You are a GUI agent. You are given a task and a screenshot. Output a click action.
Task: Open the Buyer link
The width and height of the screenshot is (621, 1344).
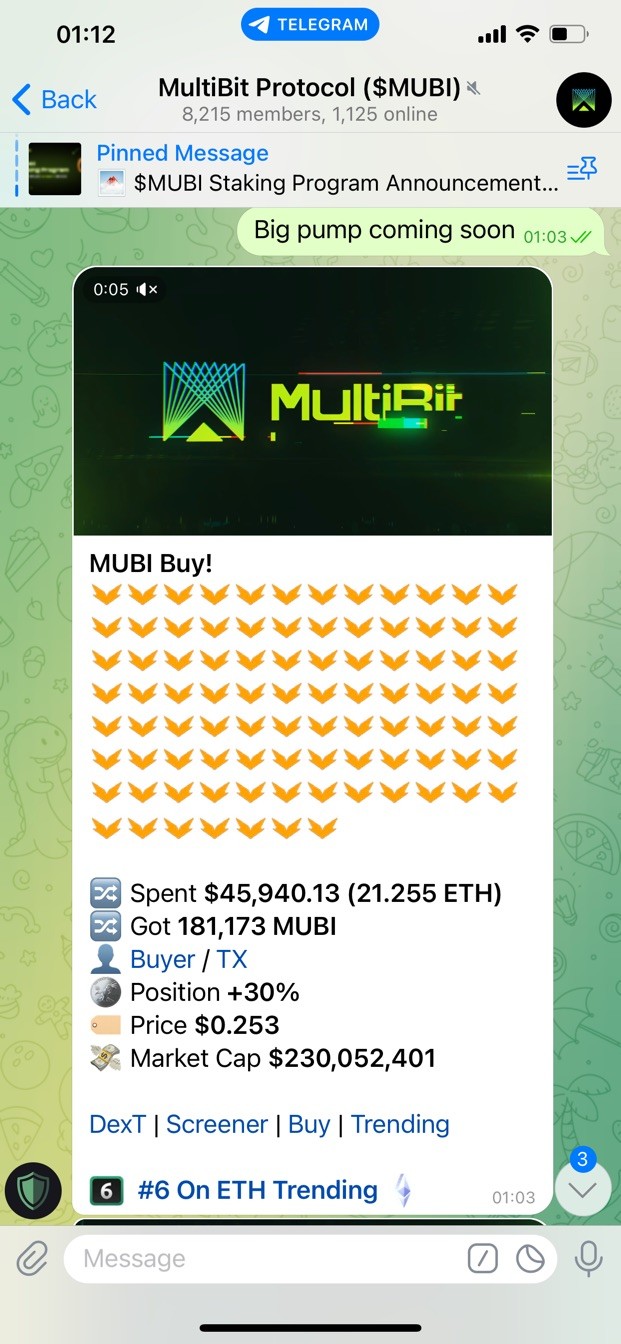[162, 959]
